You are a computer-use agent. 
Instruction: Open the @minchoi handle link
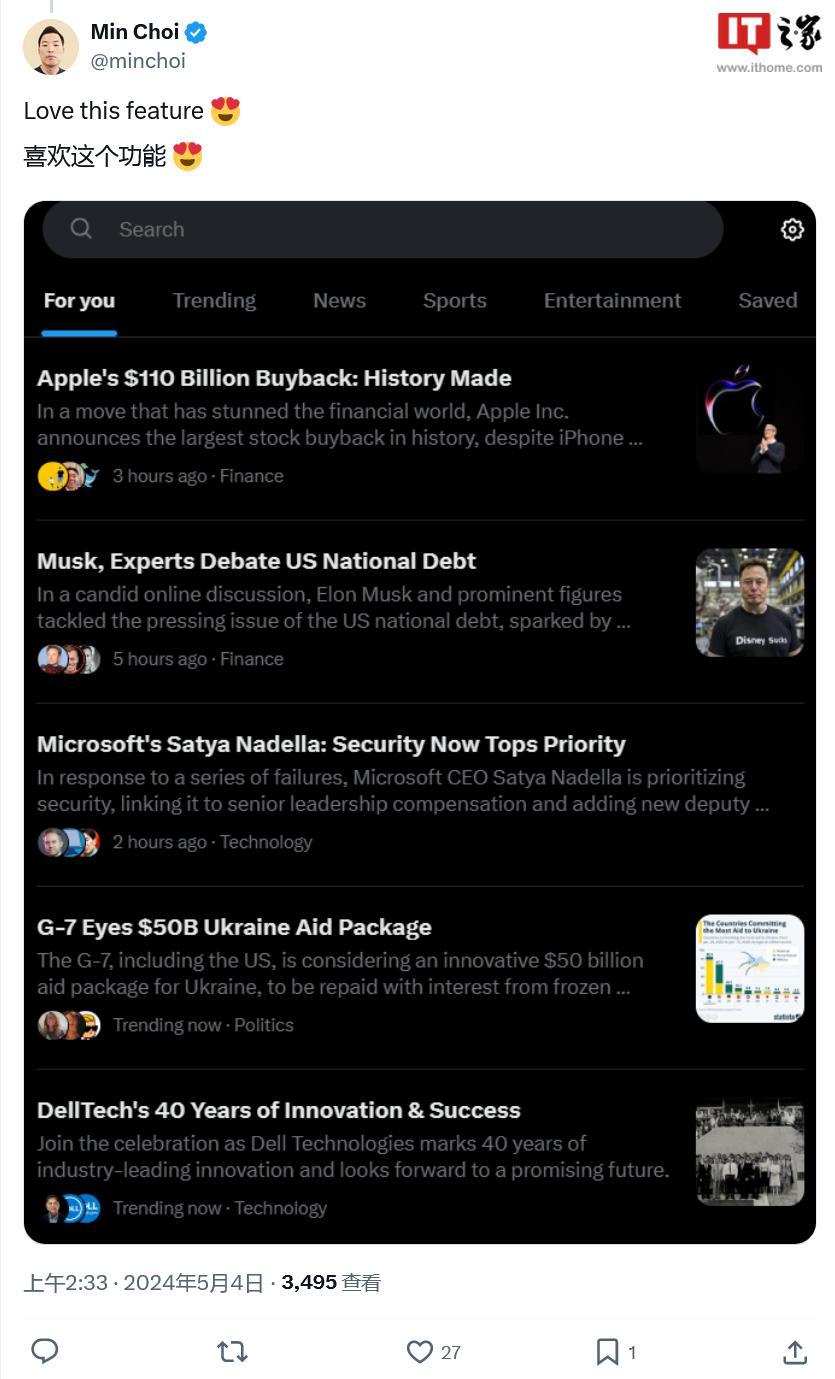(138, 61)
